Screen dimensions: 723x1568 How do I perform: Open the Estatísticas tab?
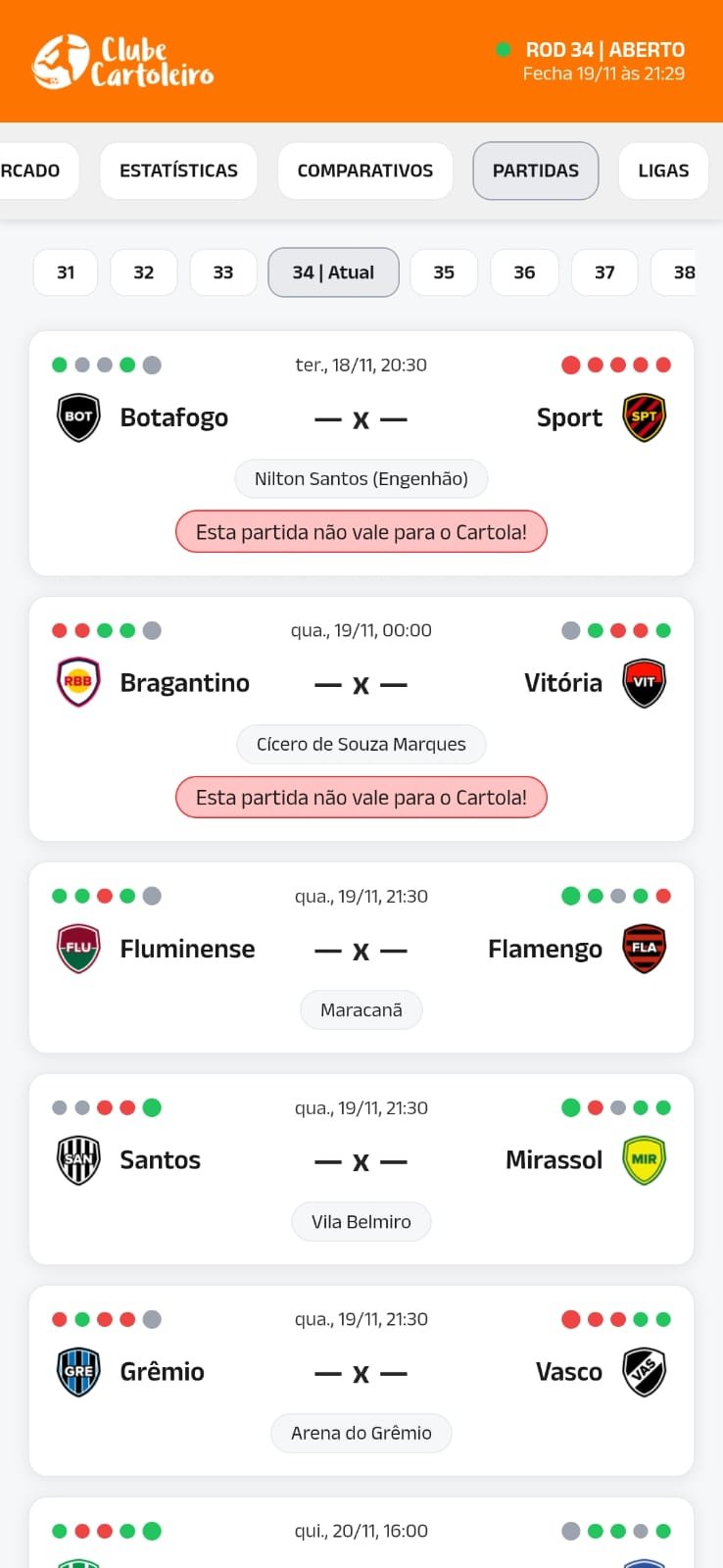pos(178,171)
